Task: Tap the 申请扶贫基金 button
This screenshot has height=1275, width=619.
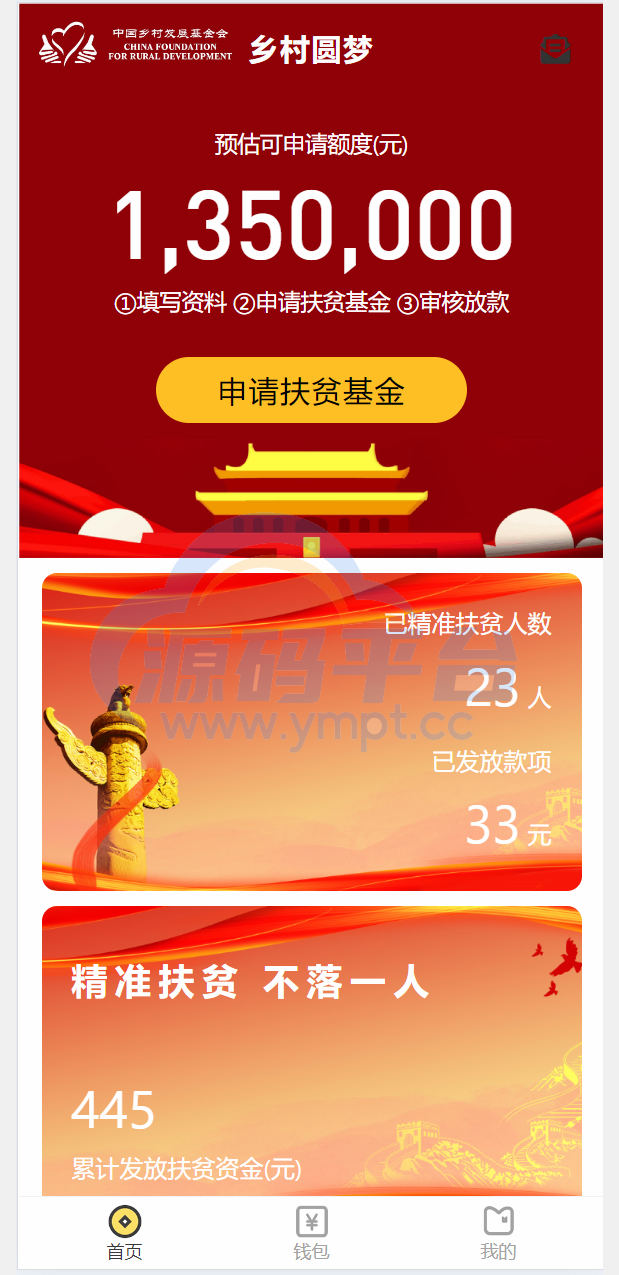Action: [311, 390]
